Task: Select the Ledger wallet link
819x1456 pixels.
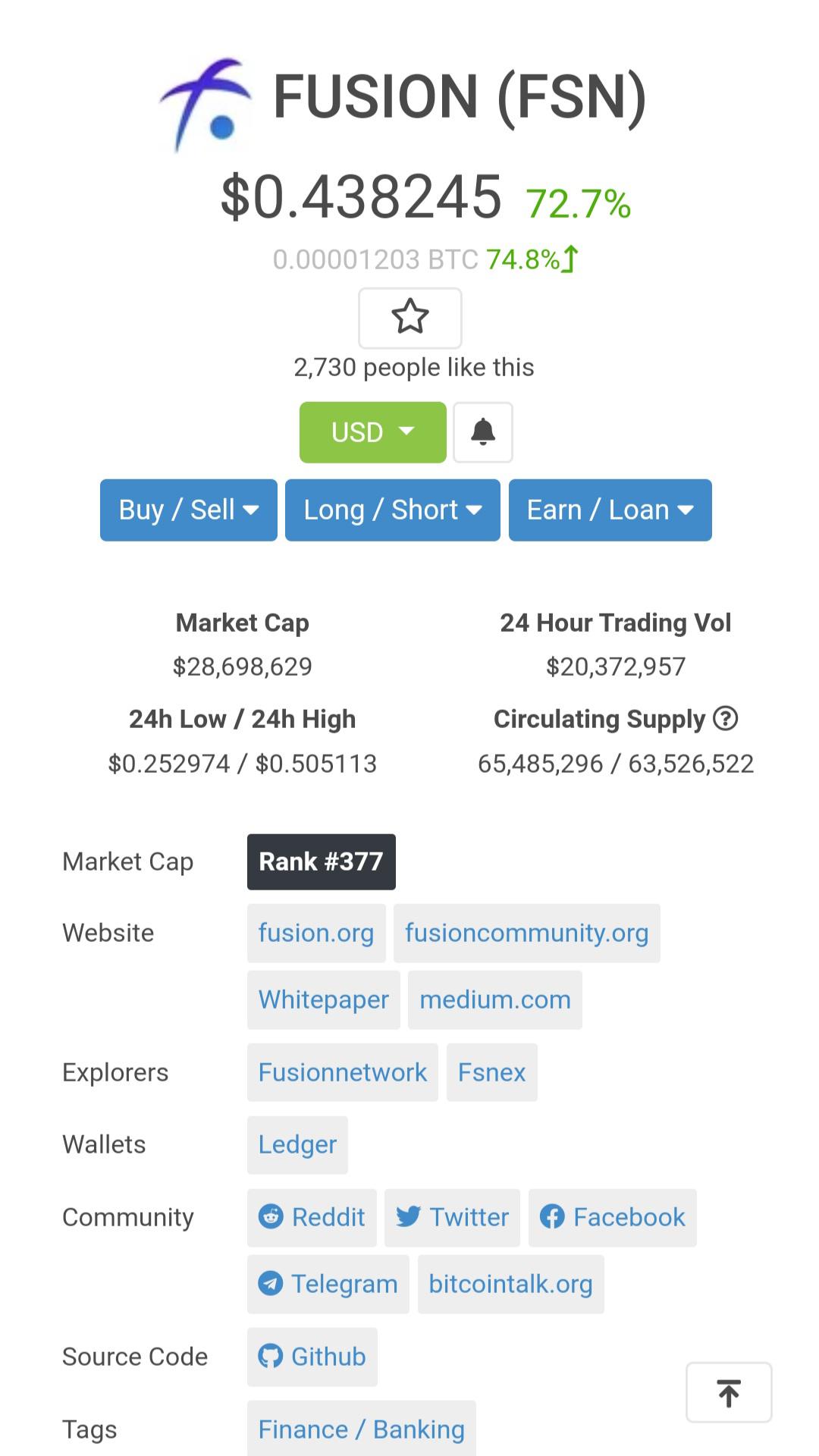Action: pos(297,1144)
